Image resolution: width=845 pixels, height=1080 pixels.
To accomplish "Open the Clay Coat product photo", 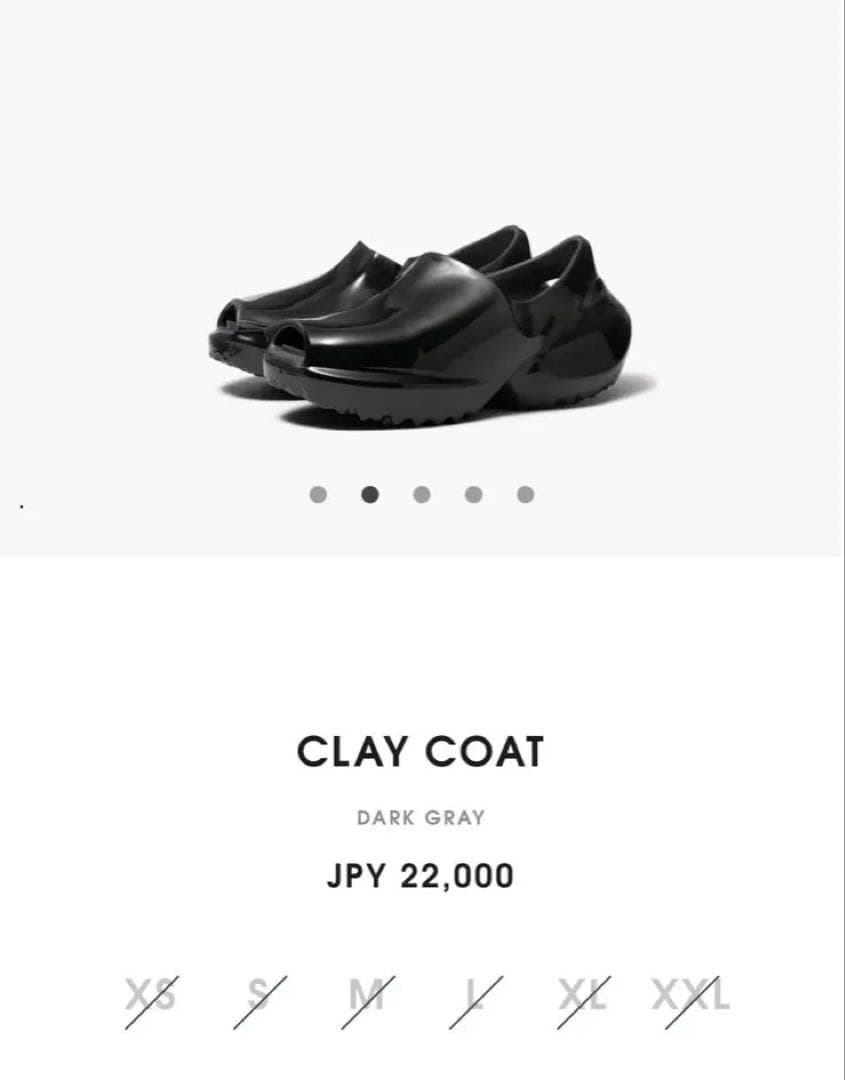I will (x=420, y=325).
